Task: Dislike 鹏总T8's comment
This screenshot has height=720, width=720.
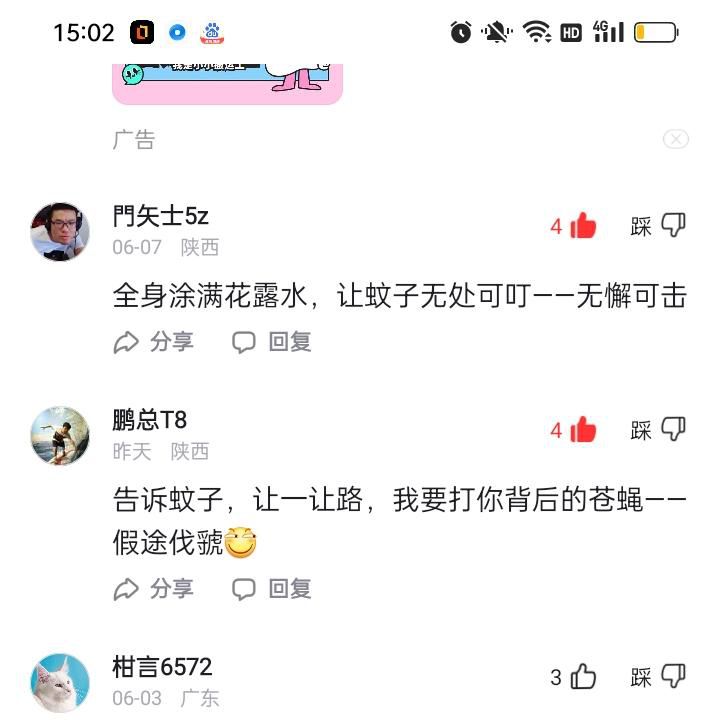Action: (673, 430)
